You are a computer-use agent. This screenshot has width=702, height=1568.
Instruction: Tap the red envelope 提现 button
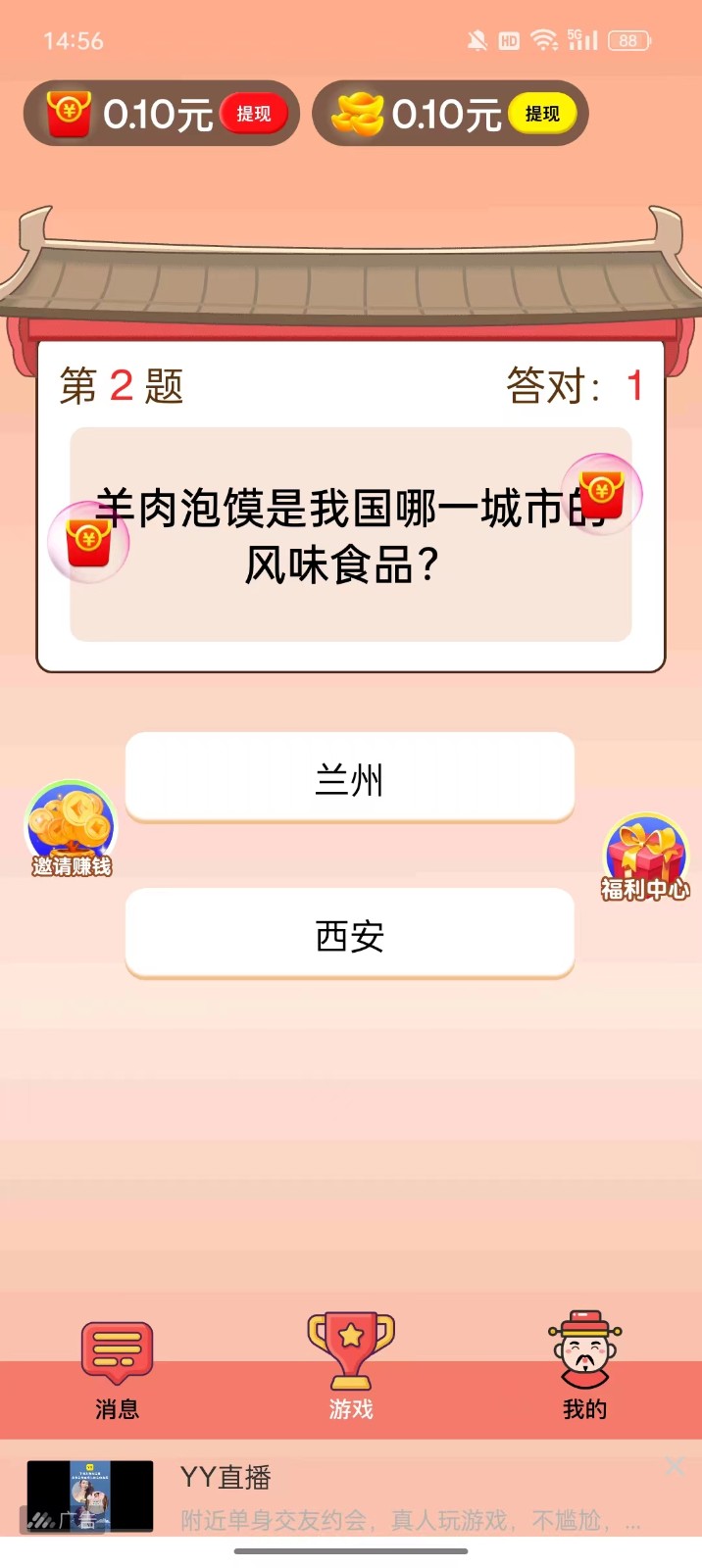click(x=253, y=114)
